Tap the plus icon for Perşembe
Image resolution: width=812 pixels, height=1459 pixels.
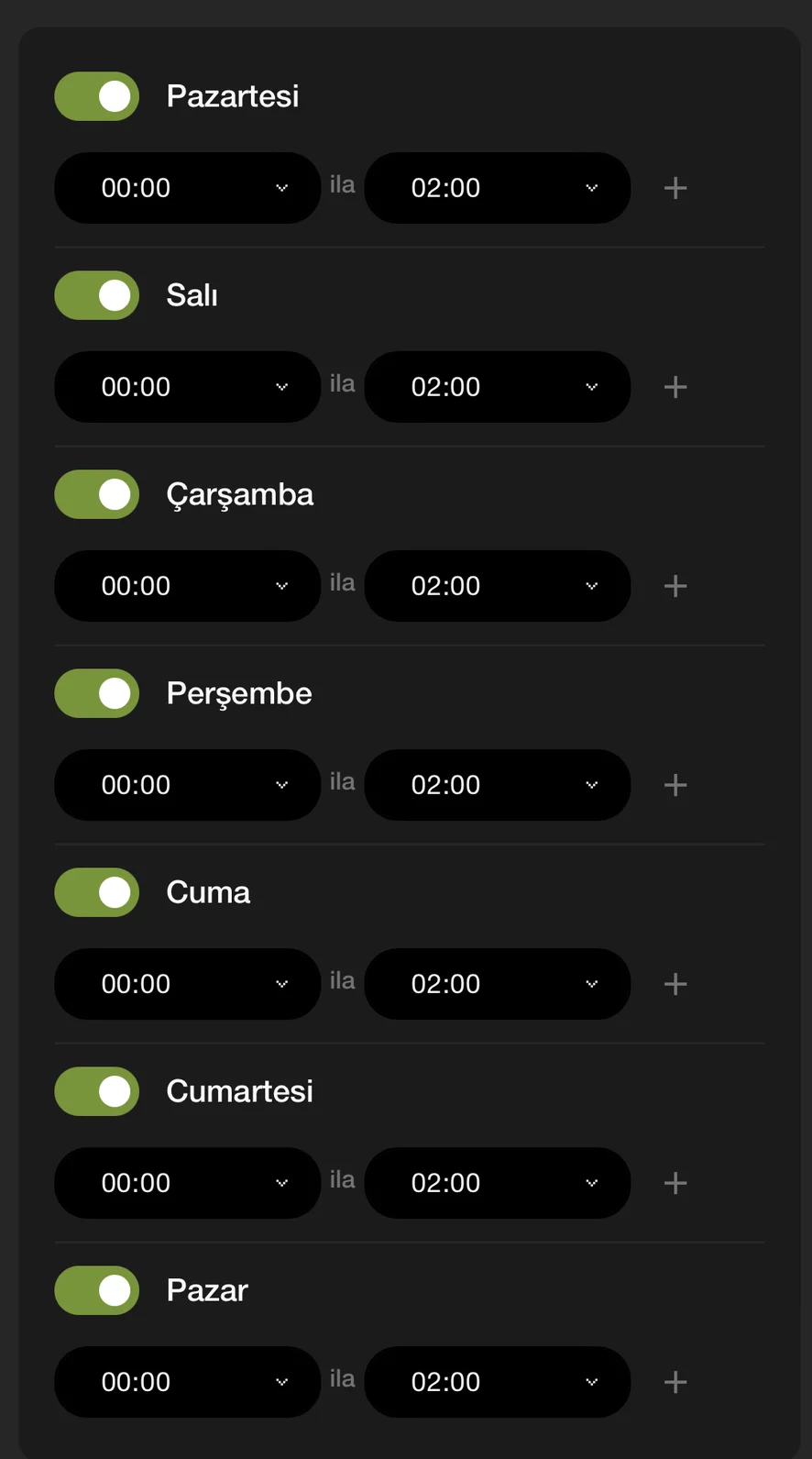pos(675,785)
